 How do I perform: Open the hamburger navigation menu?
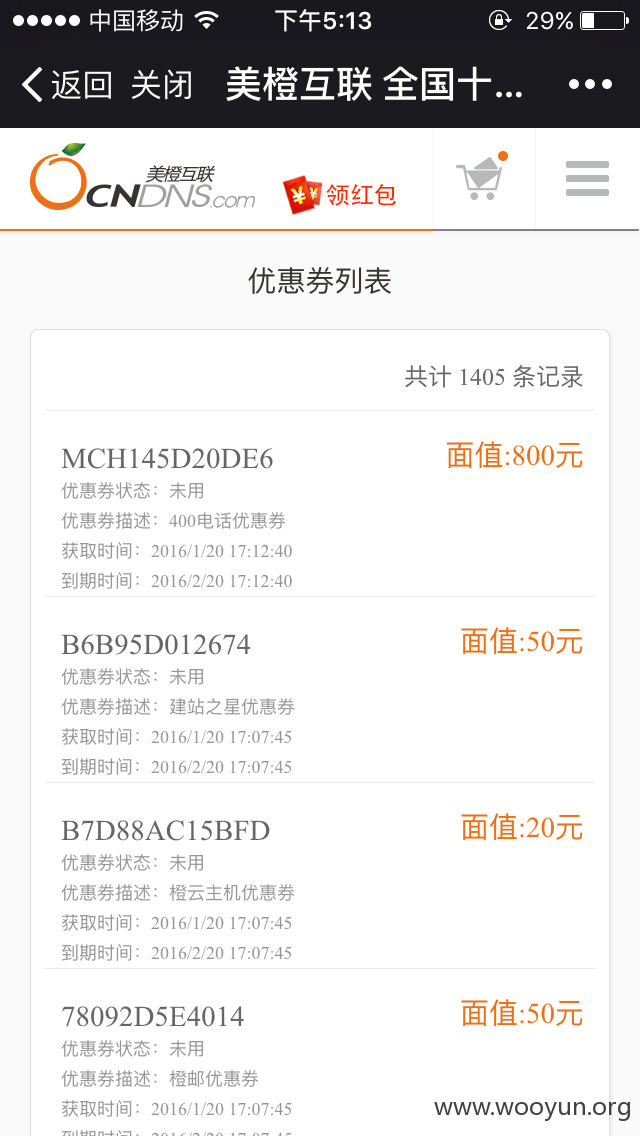(587, 178)
